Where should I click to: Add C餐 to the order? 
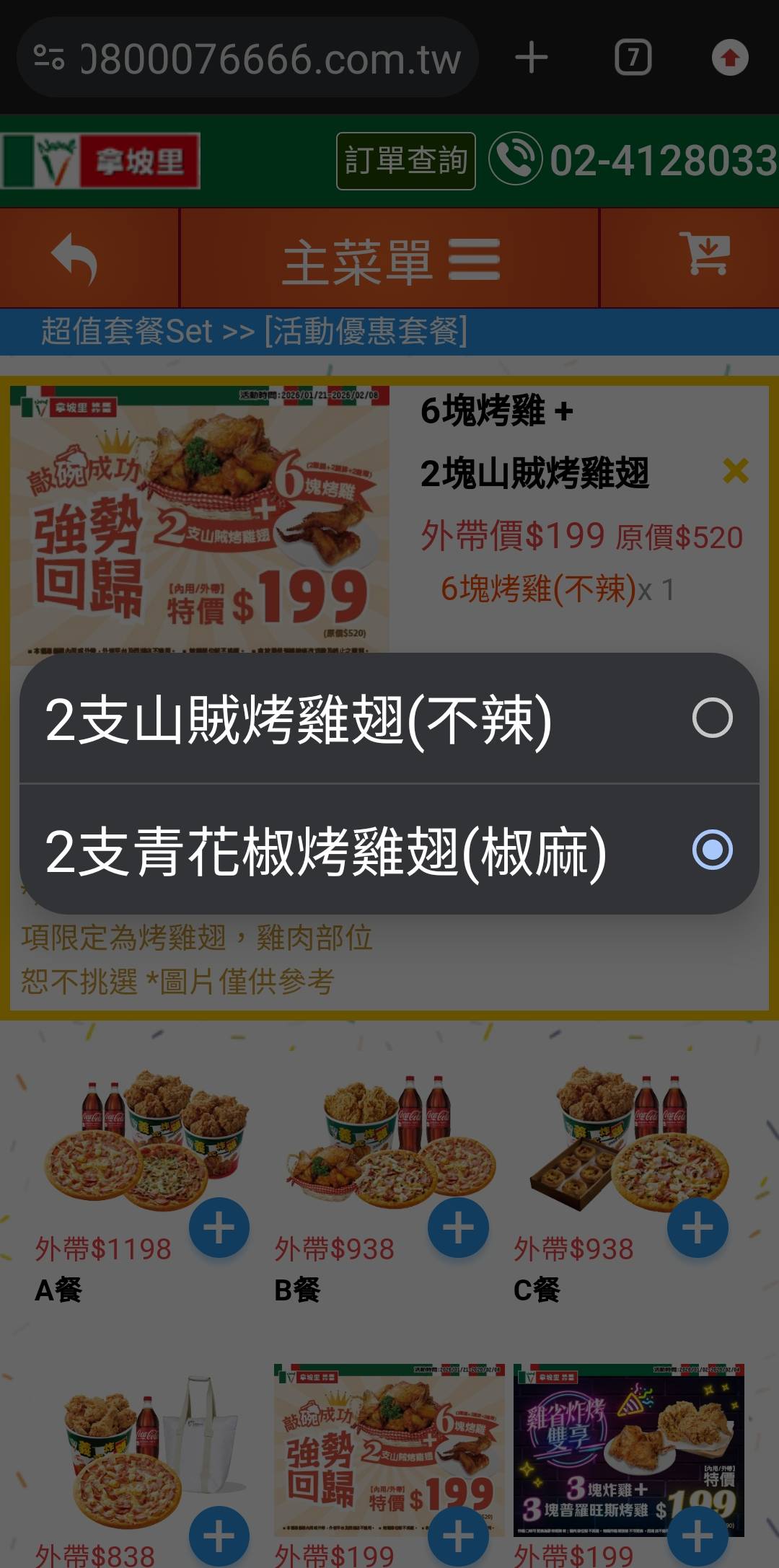tap(697, 1227)
